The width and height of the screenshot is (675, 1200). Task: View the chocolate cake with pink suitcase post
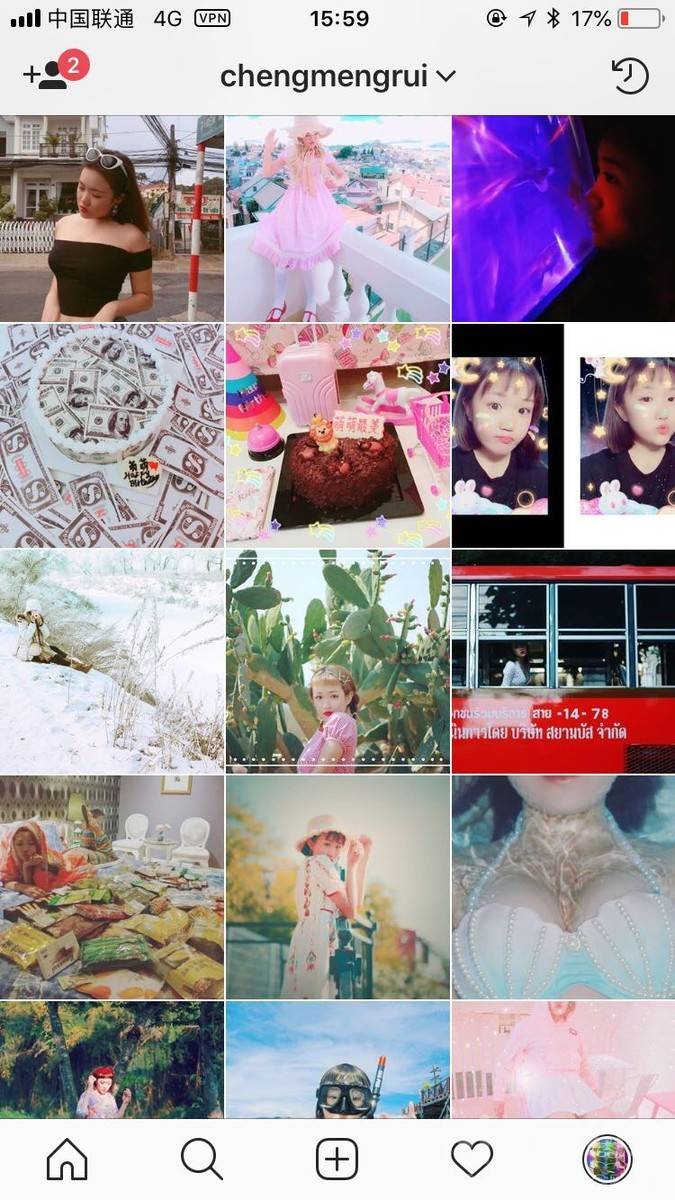(x=337, y=435)
